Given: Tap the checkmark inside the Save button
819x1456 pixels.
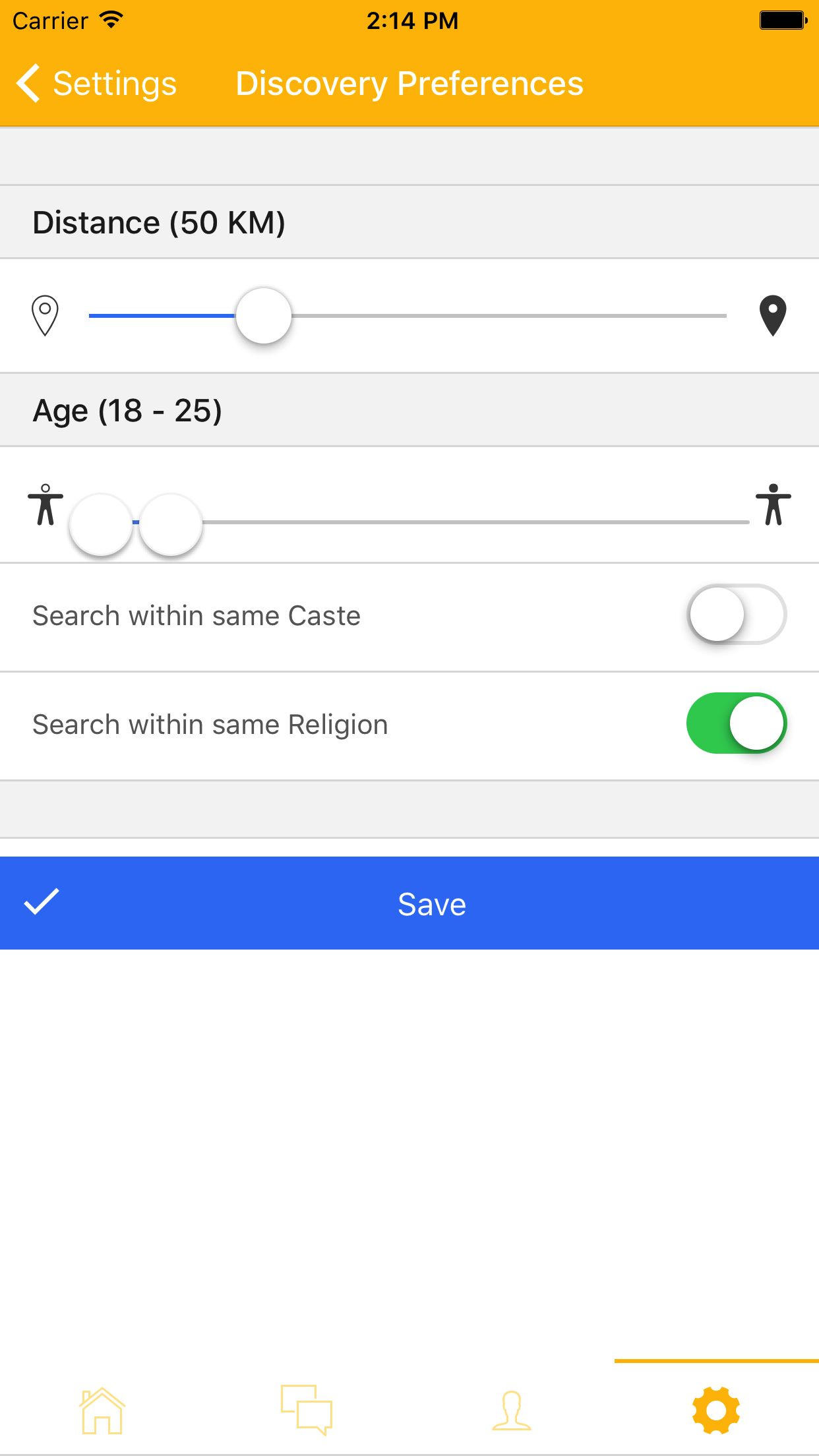Looking at the screenshot, I should click(x=42, y=903).
